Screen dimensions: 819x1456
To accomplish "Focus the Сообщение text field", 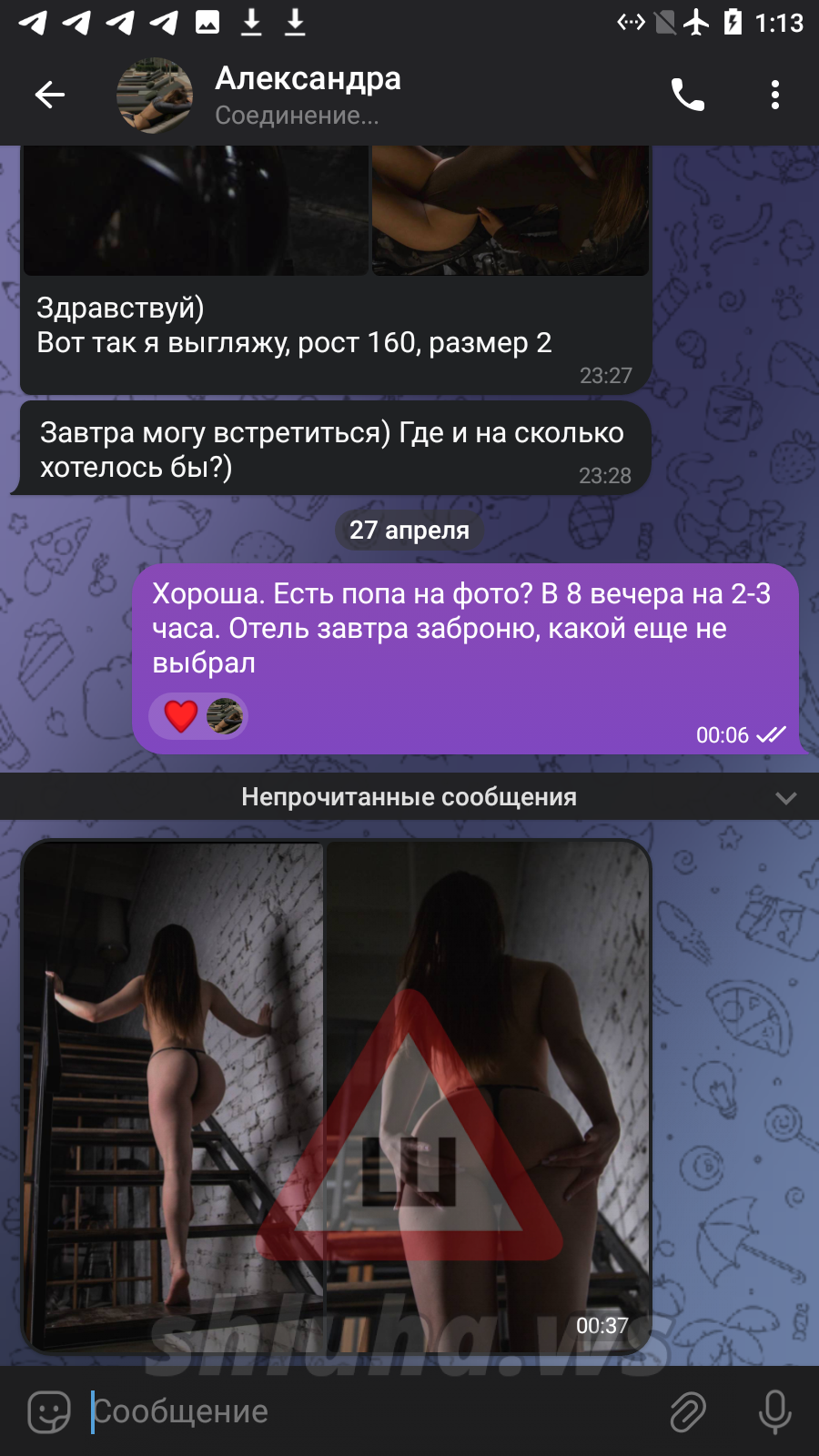I will pyautogui.click(x=364, y=1411).
